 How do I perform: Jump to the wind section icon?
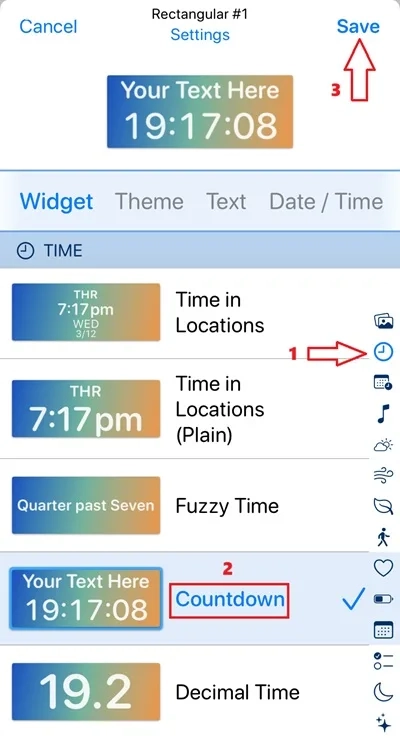point(383,475)
